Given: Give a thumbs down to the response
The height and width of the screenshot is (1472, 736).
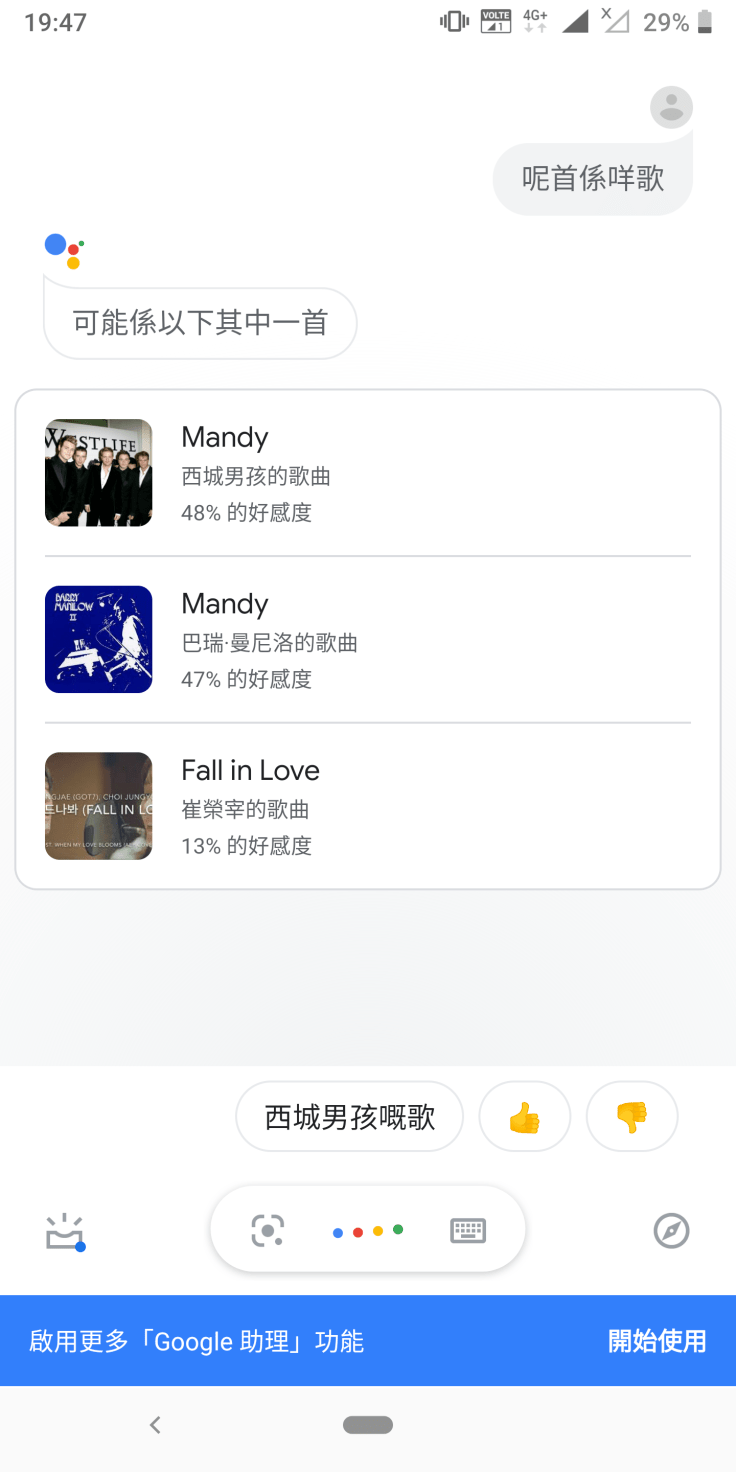Looking at the screenshot, I should [x=632, y=1117].
